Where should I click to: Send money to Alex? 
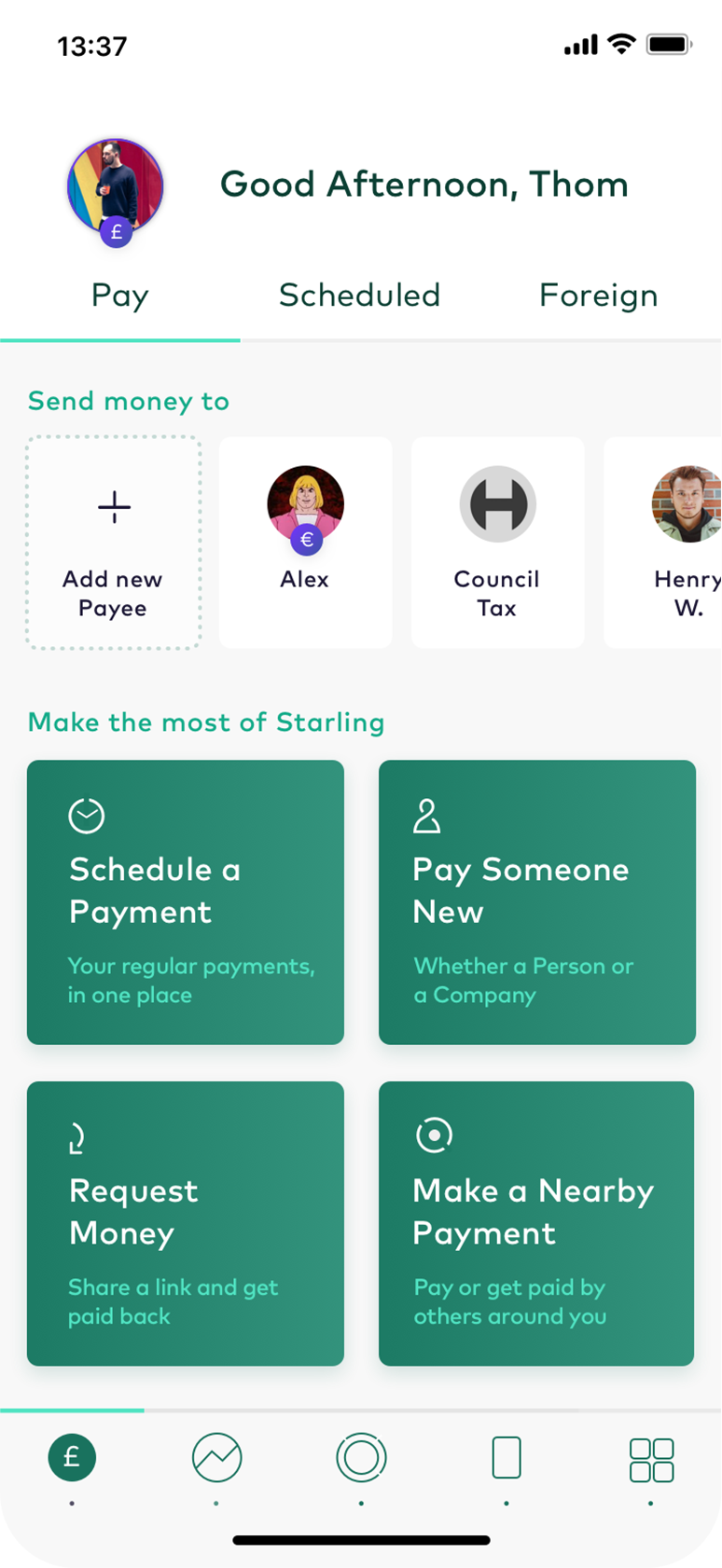[305, 543]
